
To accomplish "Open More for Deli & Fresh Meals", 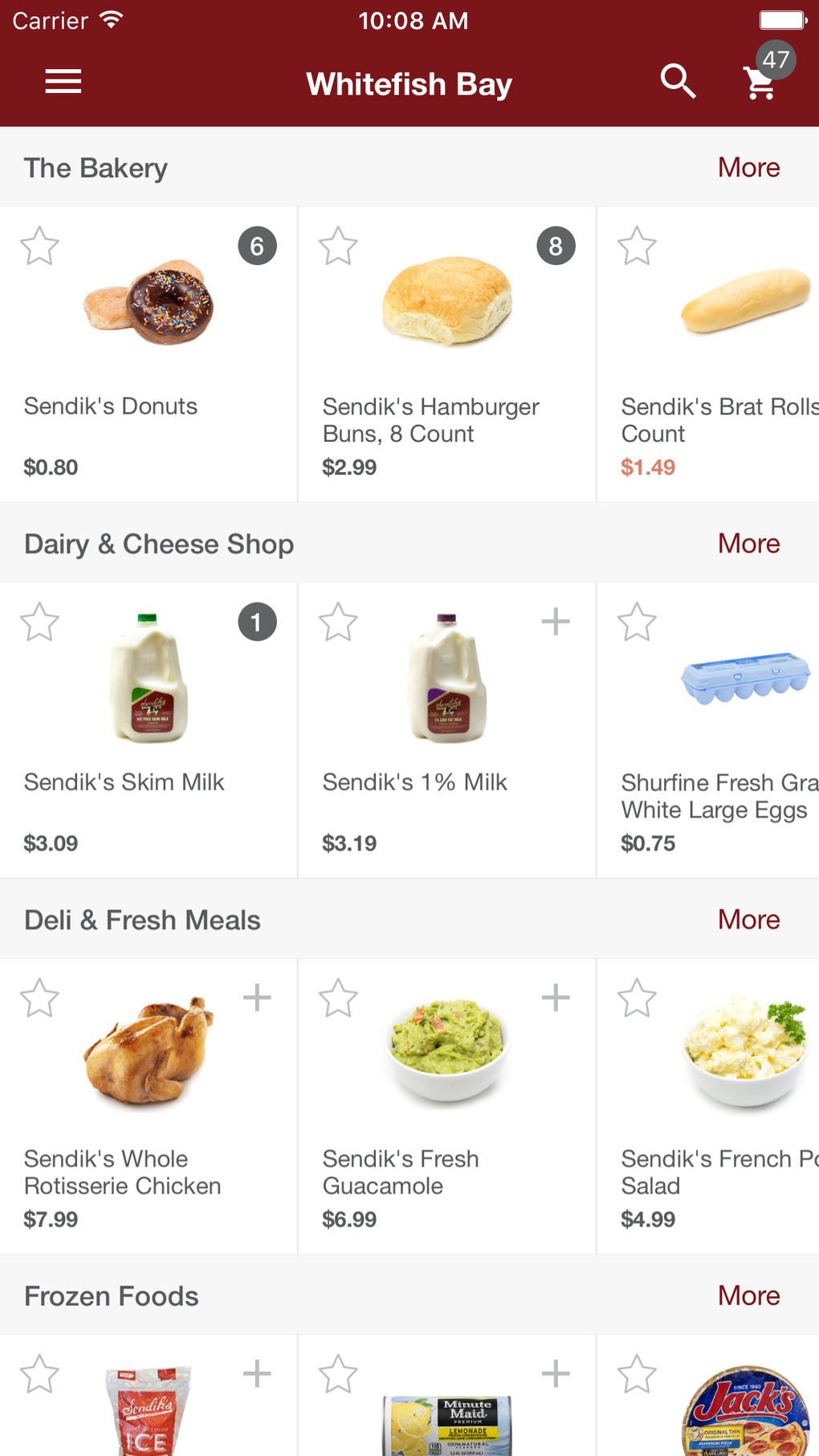I will (x=748, y=919).
